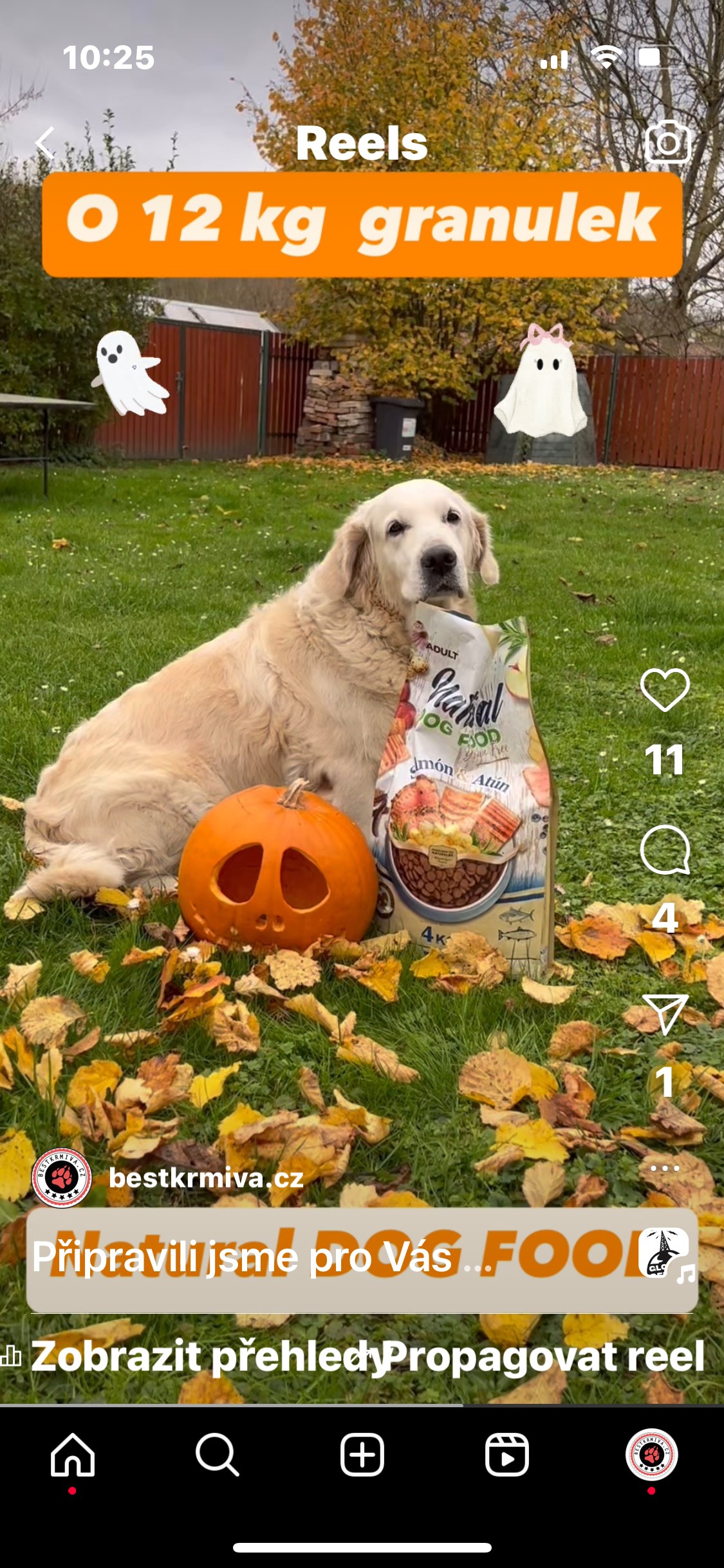This screenshot has width=724, height=1568.
Task: Open the camera to create a reel
Action: (x=667, y=142)
